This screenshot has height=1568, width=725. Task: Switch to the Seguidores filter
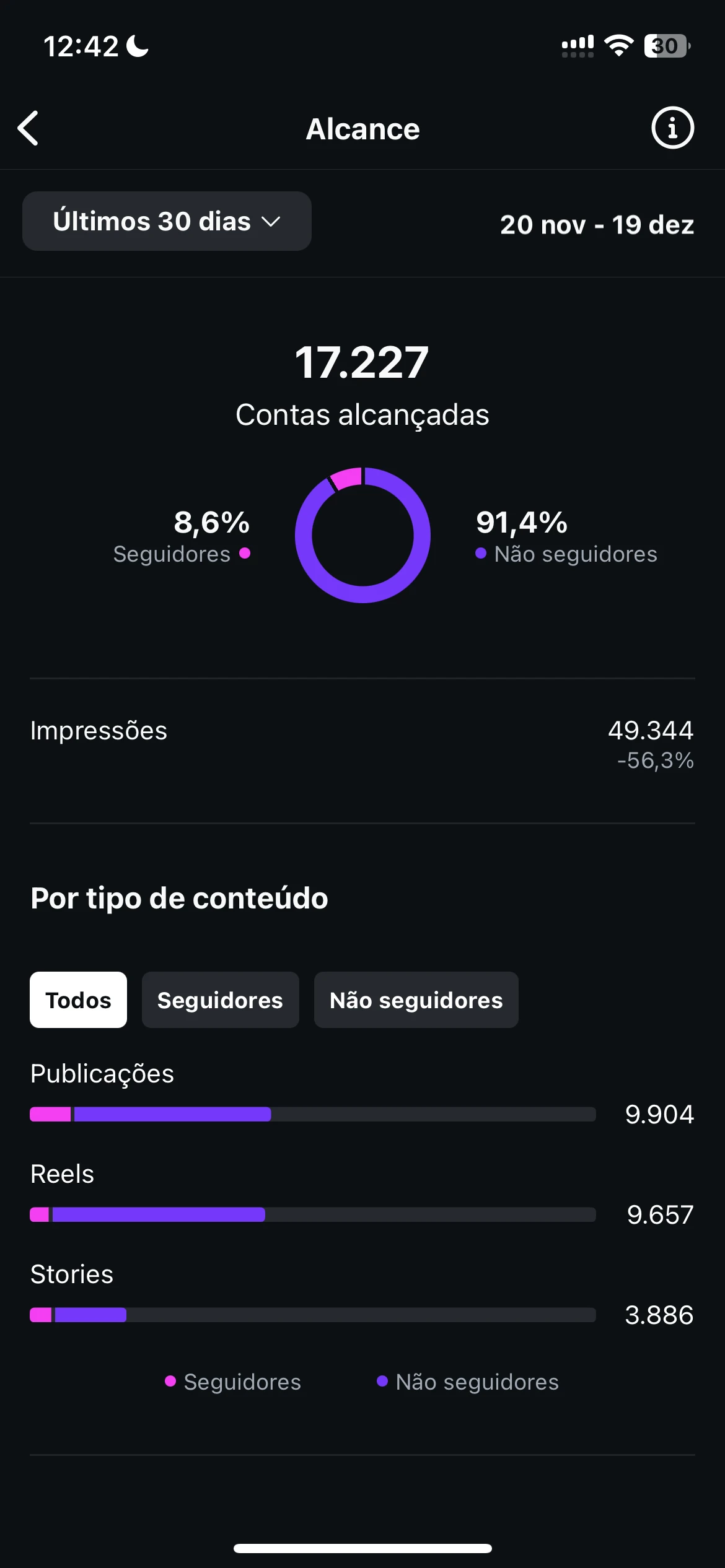coord(220,1000)
